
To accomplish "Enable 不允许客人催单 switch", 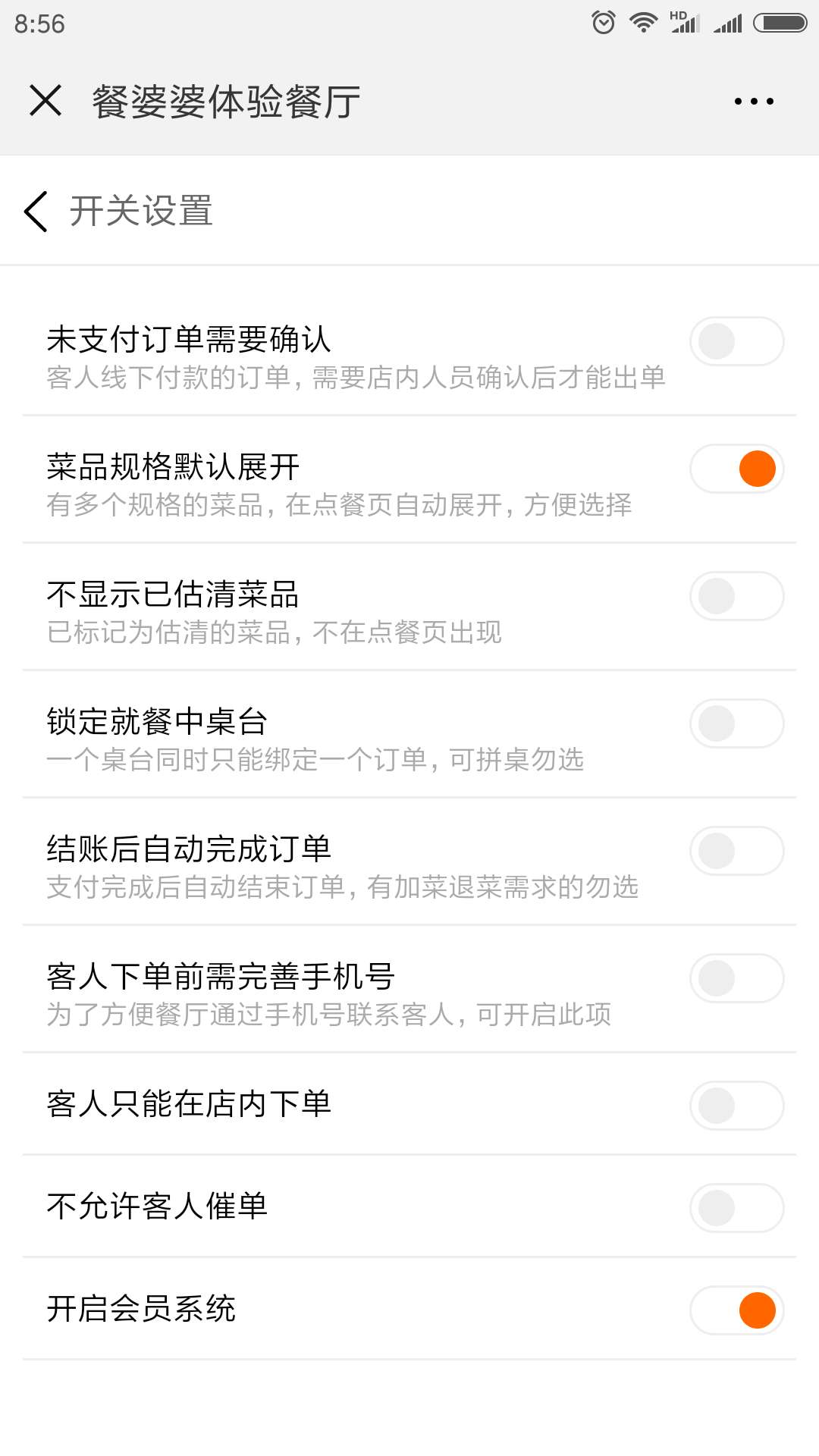I will (x=736, y=1208).
